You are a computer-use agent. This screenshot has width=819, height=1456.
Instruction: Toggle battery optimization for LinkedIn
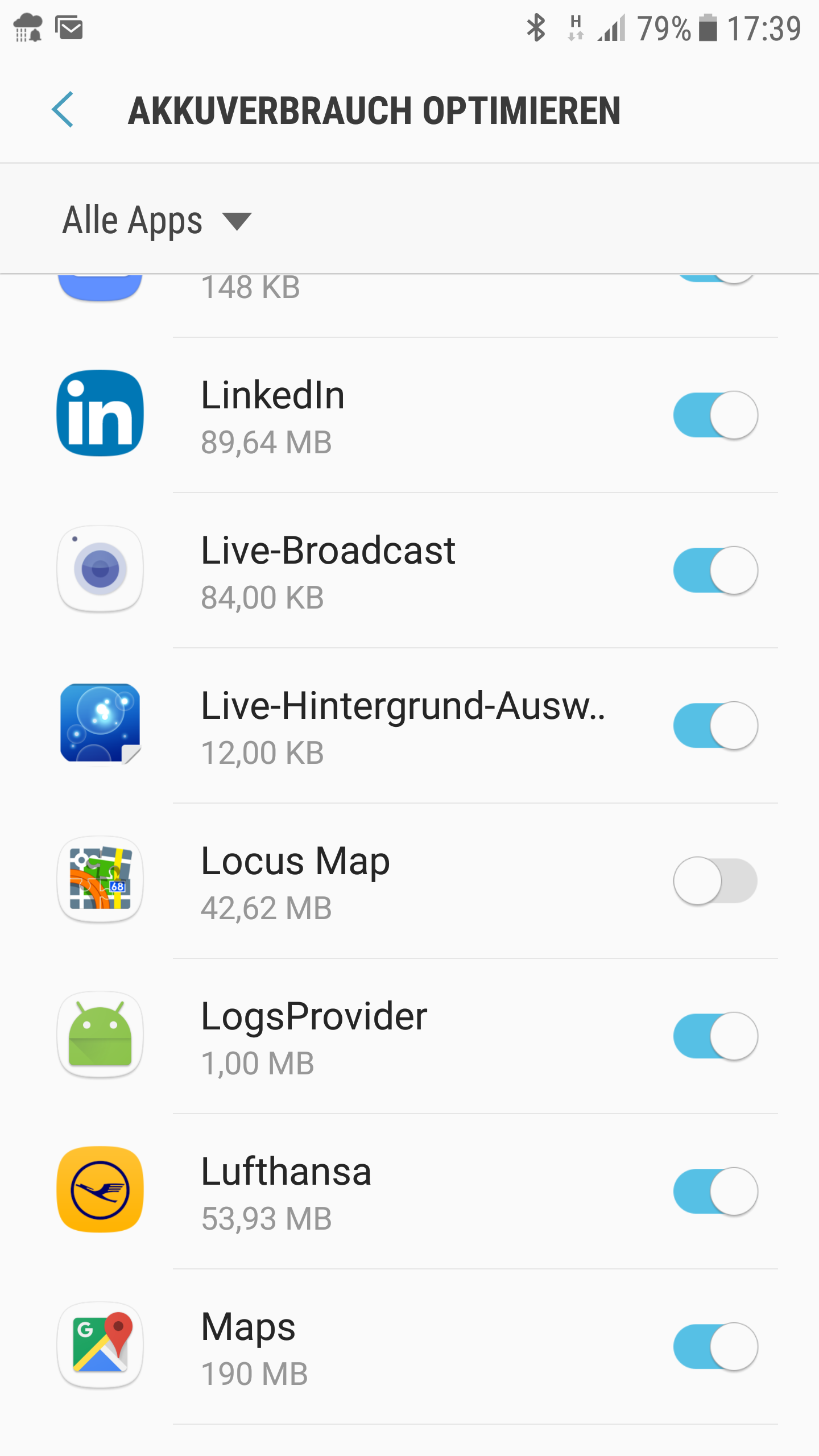pyautogui.click(x=715, y=415)
